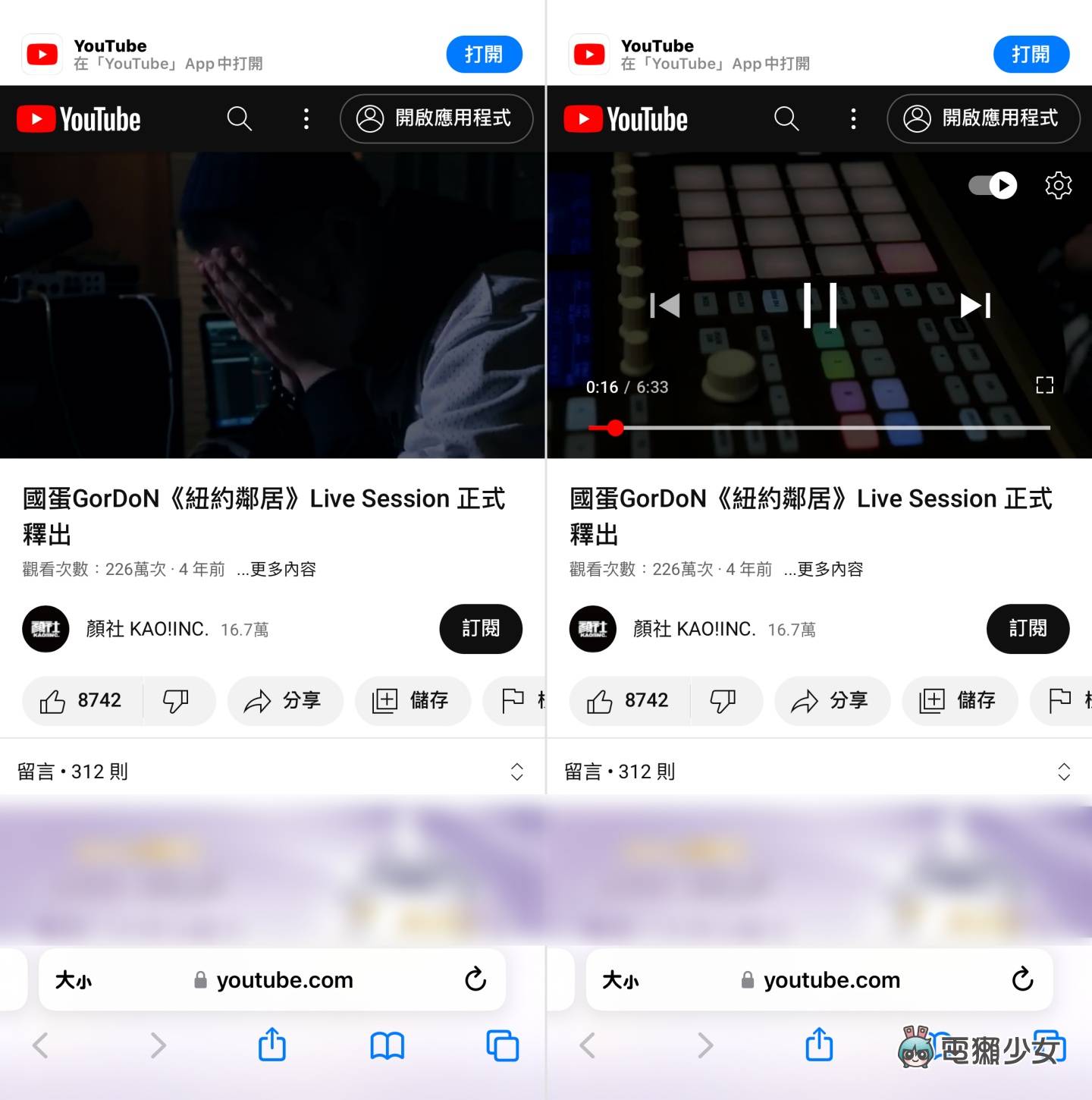Open the 大小 page size menu
Screen dimensions: 1092x1100
coord(622,980)
